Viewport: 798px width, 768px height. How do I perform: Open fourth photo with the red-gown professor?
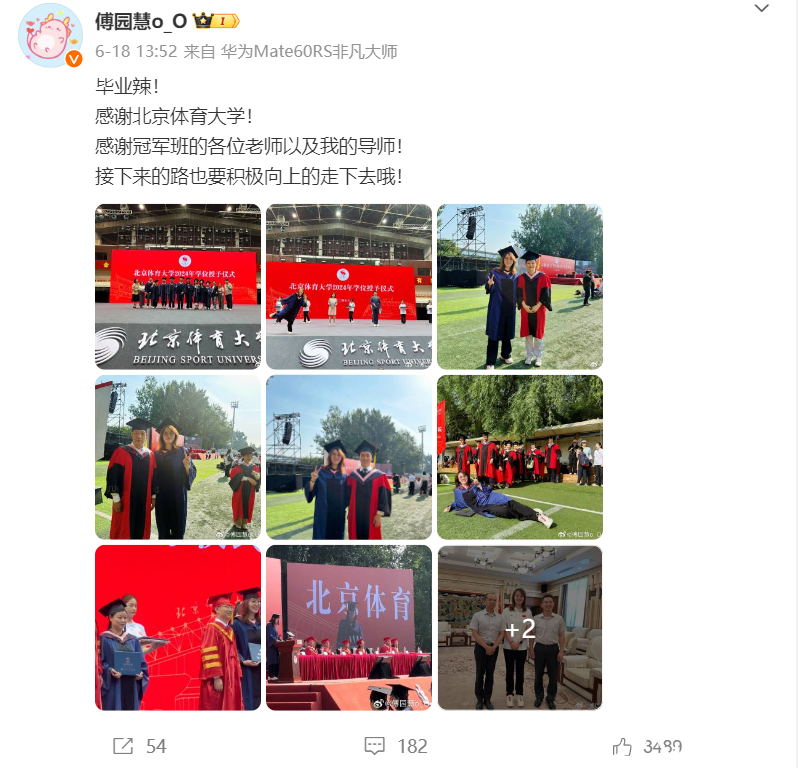coord(178,457)
